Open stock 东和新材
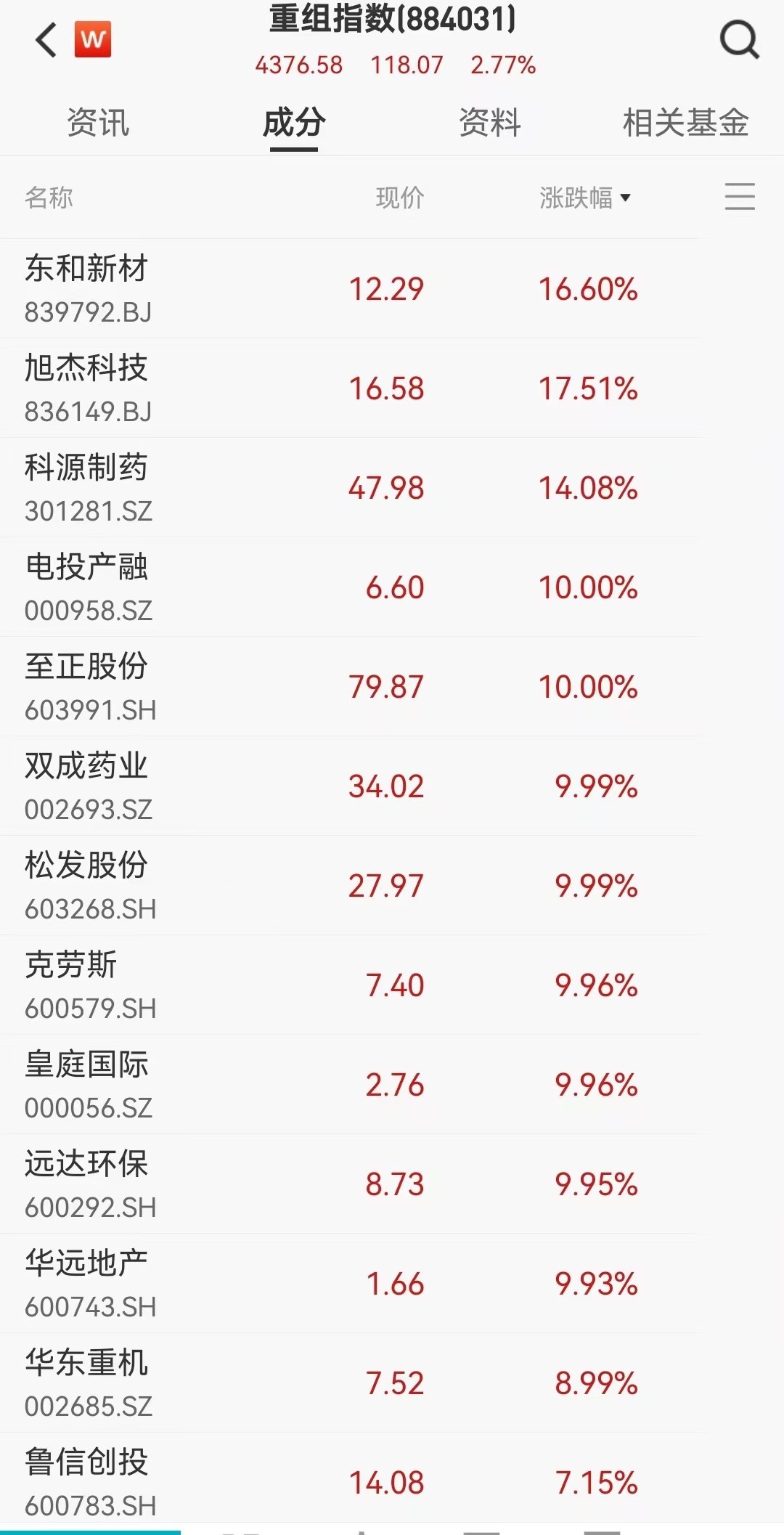The height and width of the screenshot is (1535, 784). point(348,288)
